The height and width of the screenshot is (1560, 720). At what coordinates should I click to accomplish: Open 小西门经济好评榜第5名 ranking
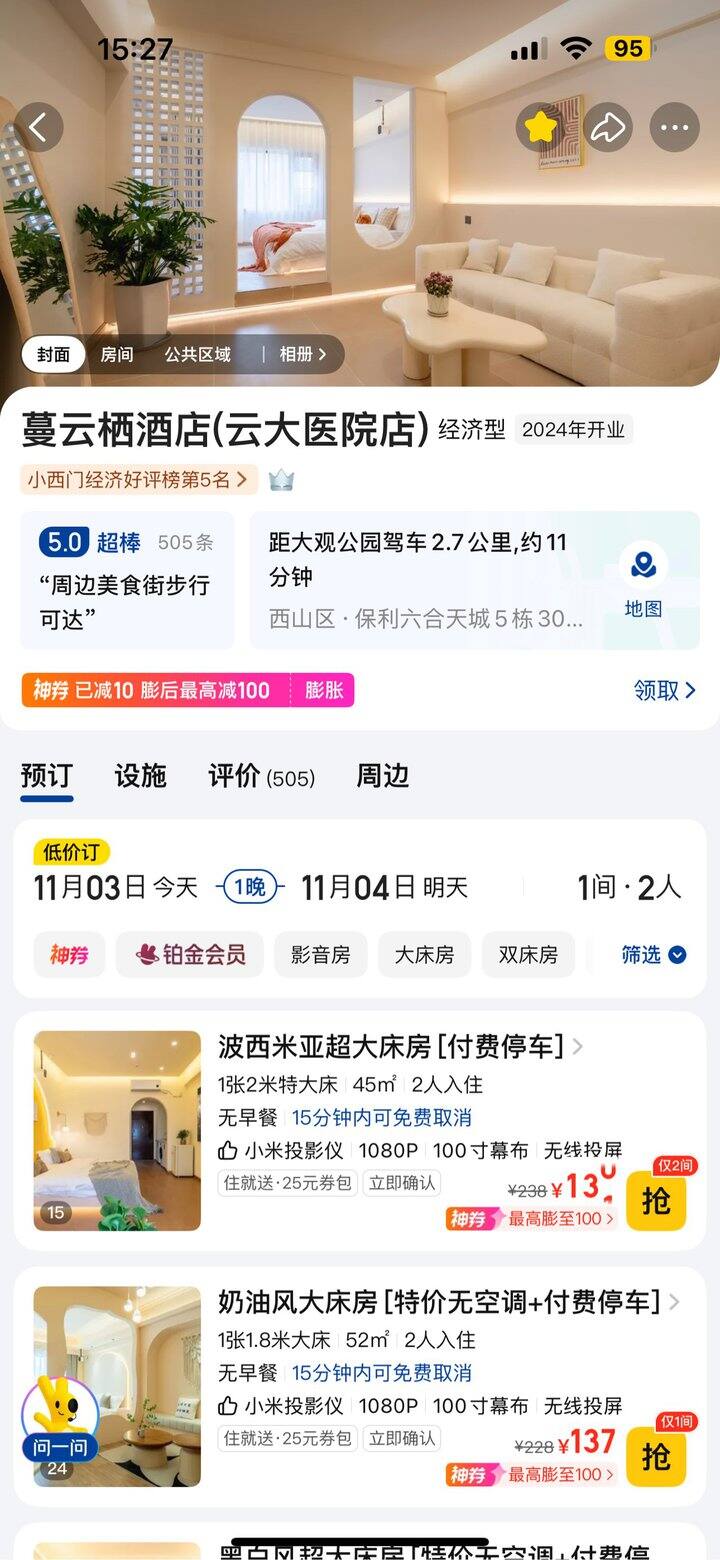[x=138, y=480]
